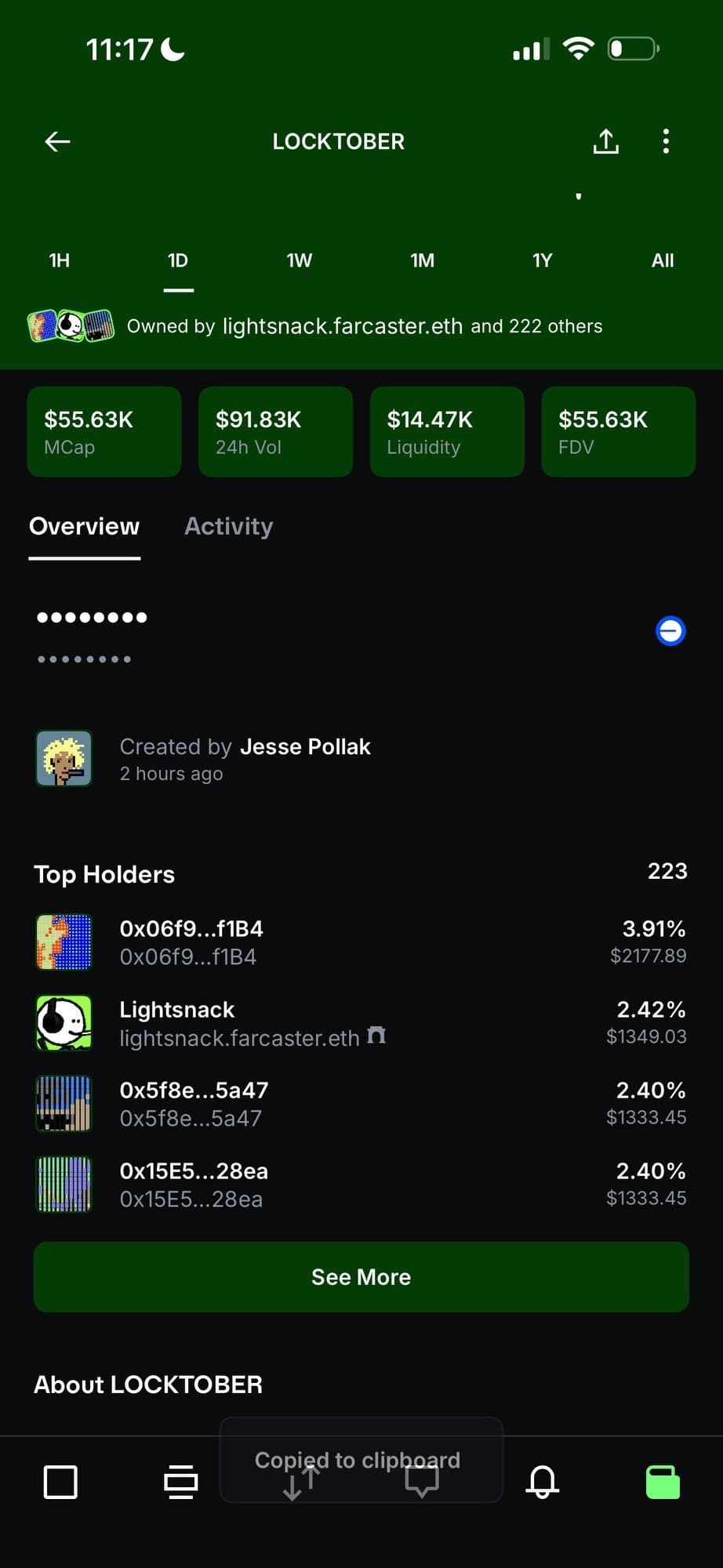Share the LOCKTOBER token page
723x1568 pixels.
[x=605, y=142]
